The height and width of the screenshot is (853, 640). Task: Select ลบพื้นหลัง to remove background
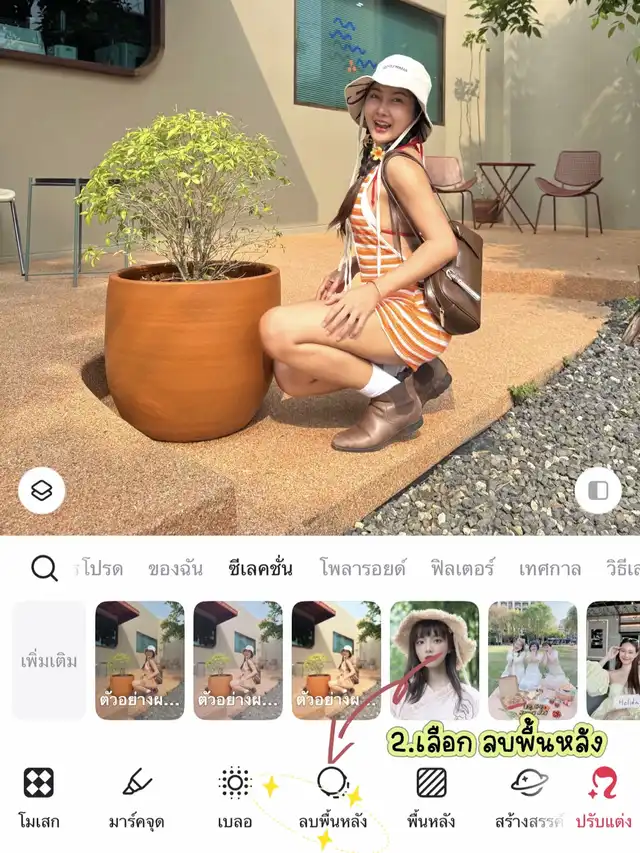pos(332,797)
